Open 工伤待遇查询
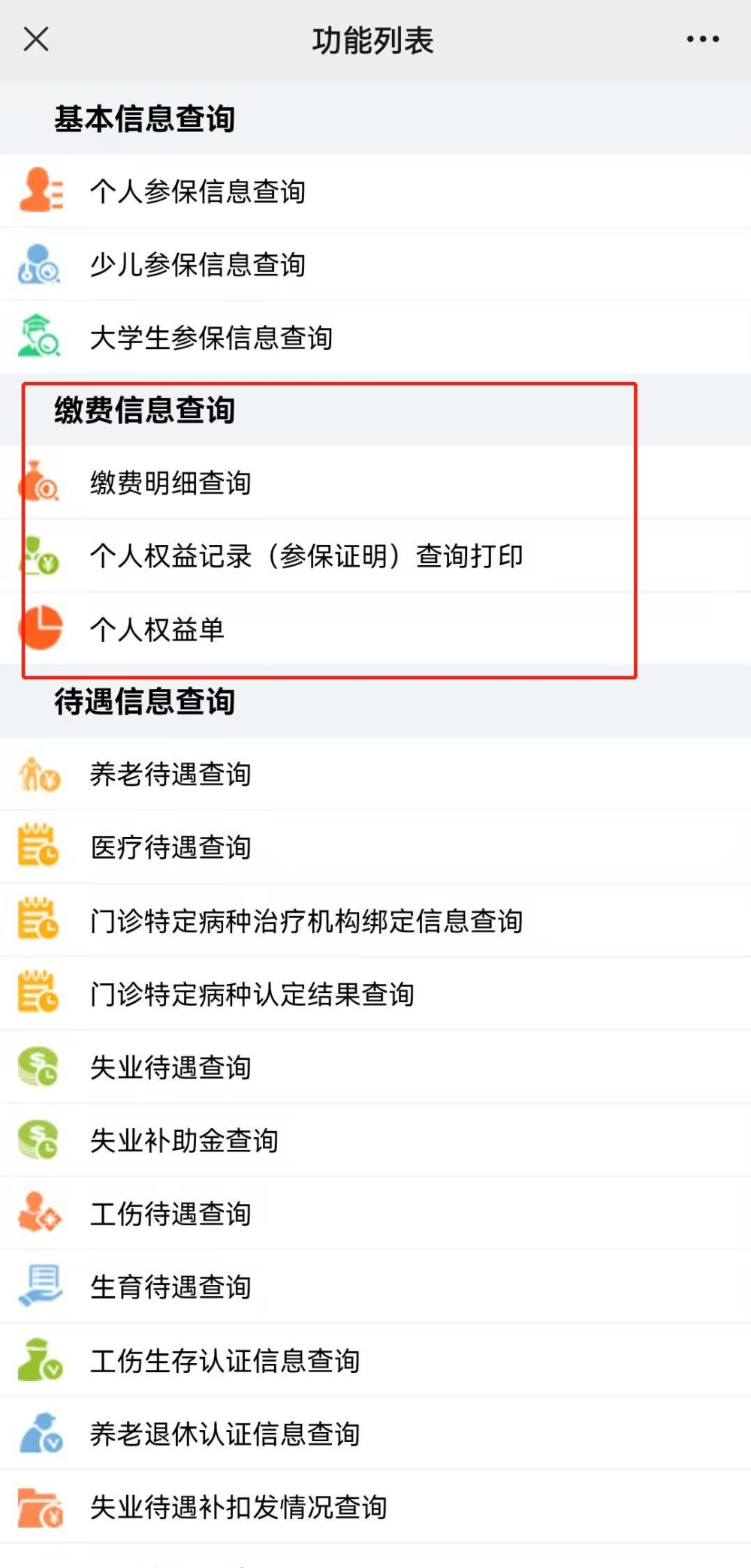Image resolution: width=751 pixels, height=1568 pixels. (375, 1214)
